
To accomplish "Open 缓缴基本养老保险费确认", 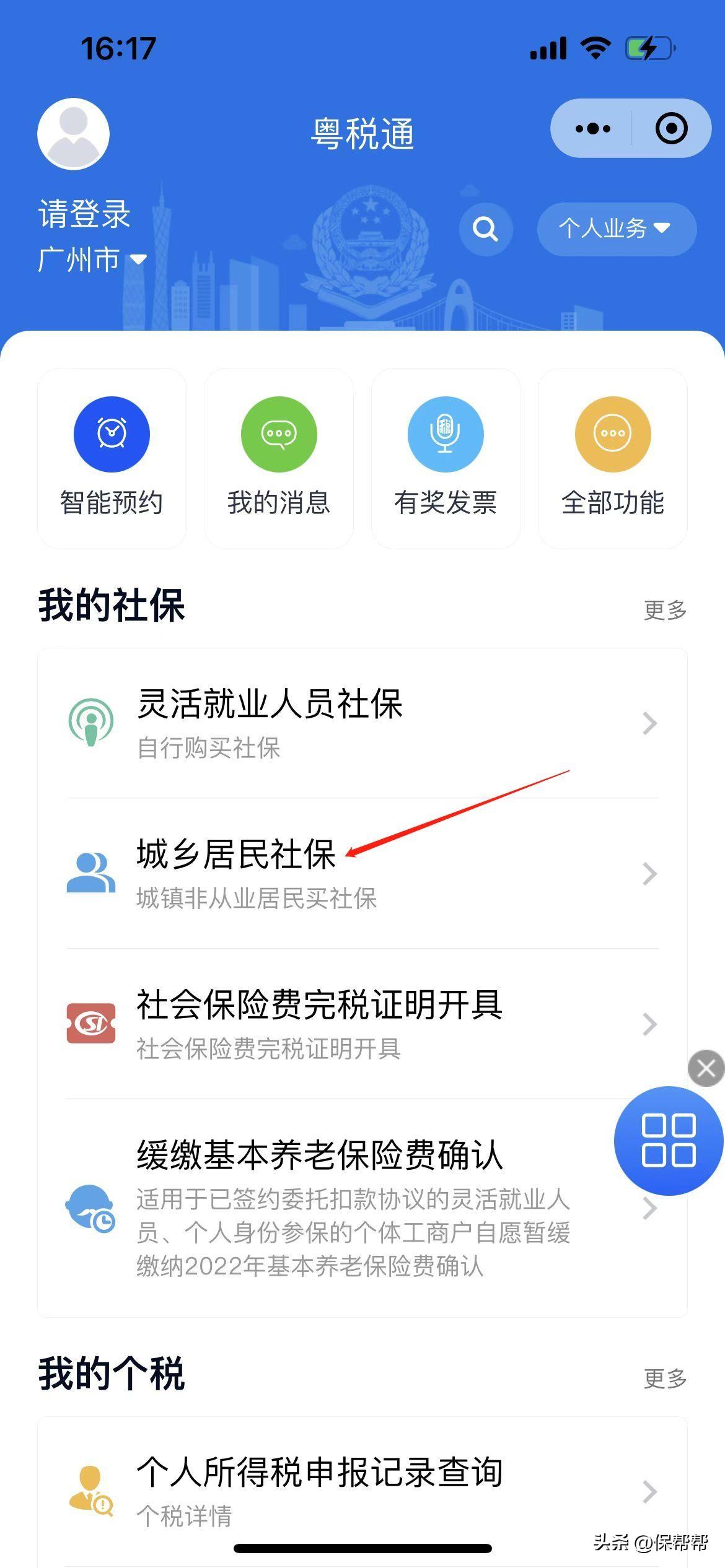I will [x=347, y=1208].
